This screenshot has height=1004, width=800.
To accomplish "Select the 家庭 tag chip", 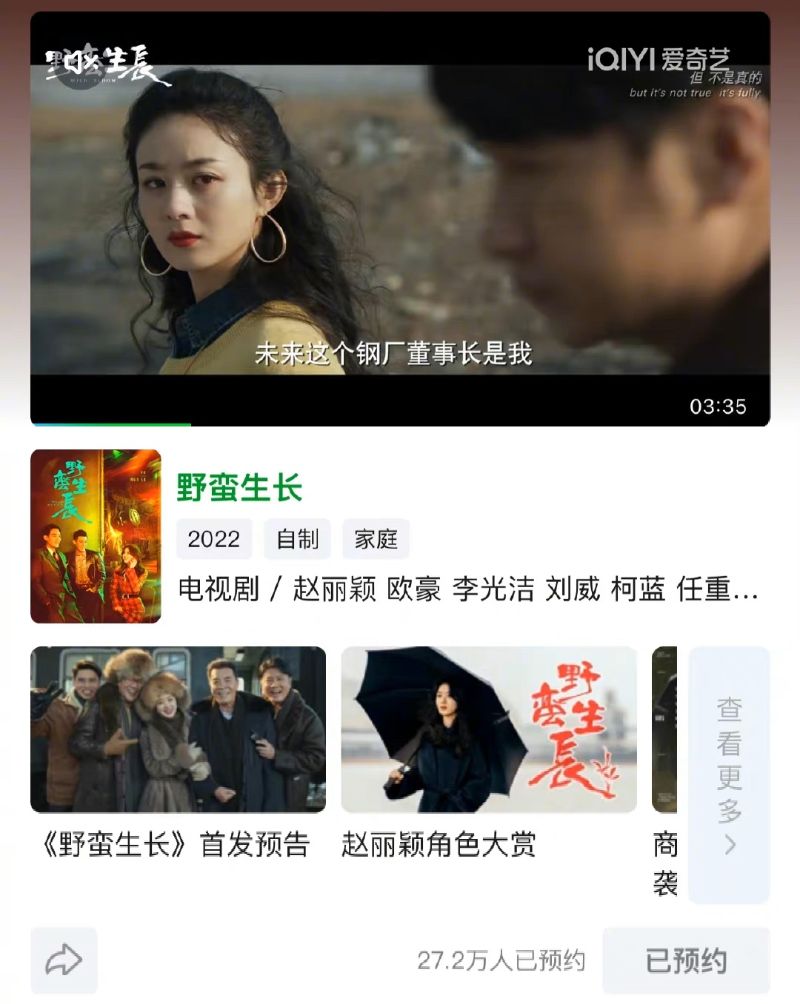I will [376, 539].
